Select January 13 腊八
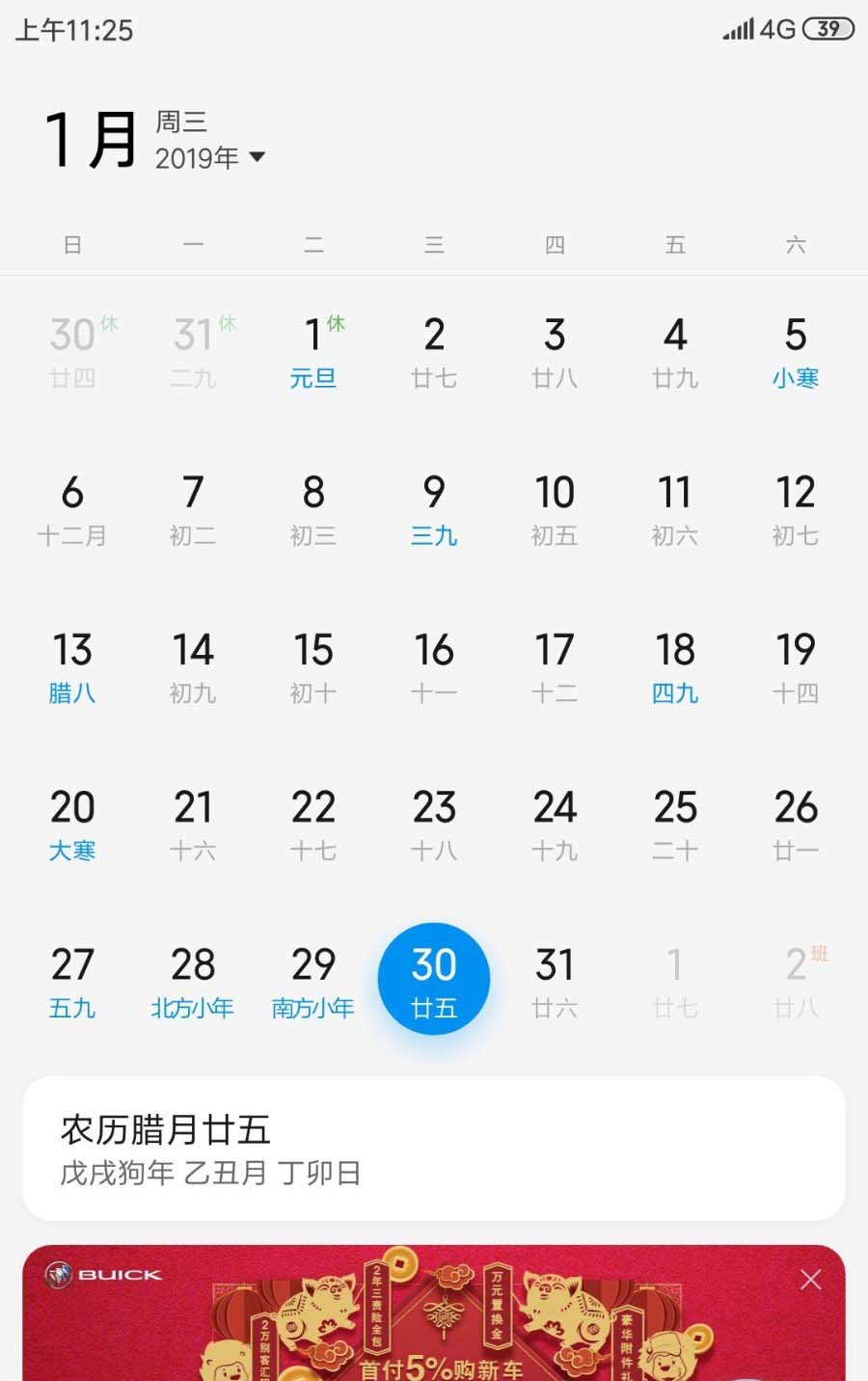Viewport: 868px width, 1381px height. tap(72, 666)
